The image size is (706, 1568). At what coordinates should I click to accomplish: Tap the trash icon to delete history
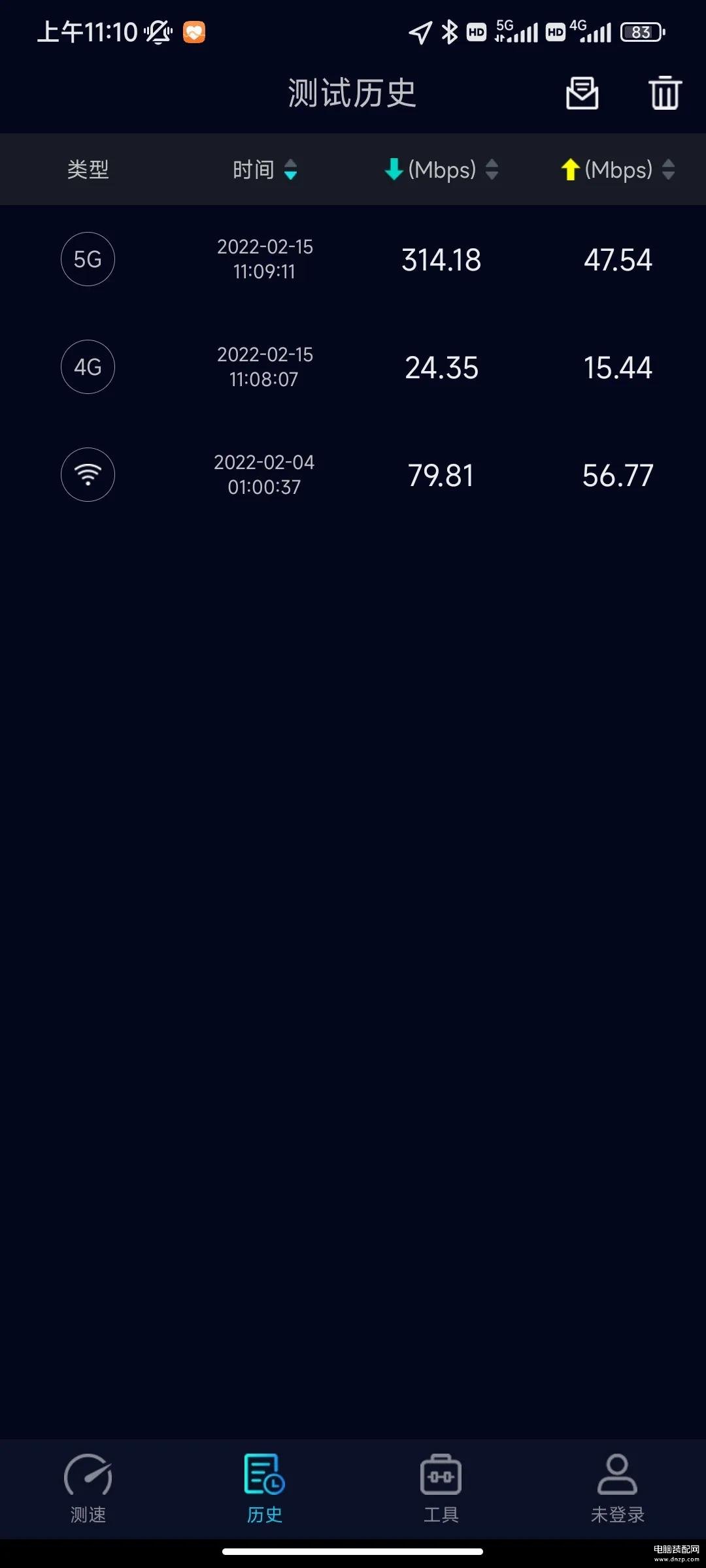point(665,93)
